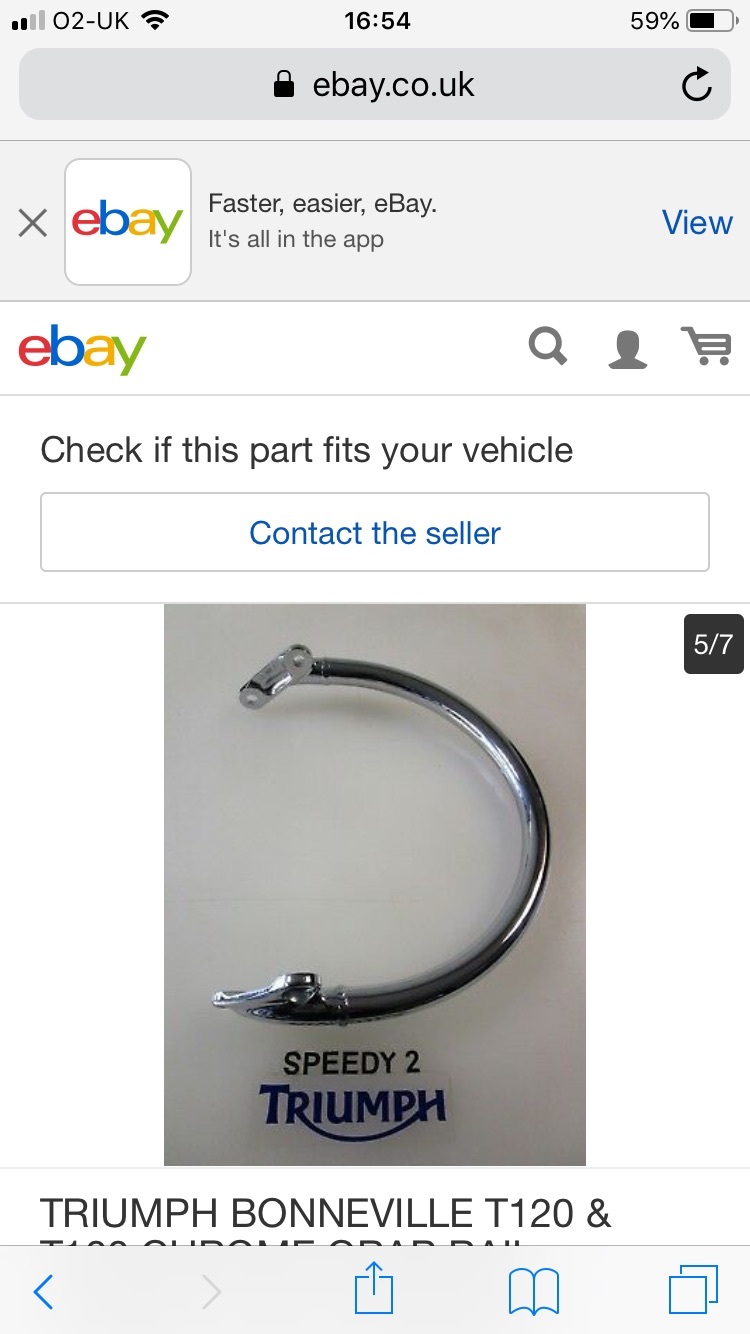The width and height of the screenshot is (750, 1334).
Task: Show all open Safari tabs
Action: point(692,1291)
